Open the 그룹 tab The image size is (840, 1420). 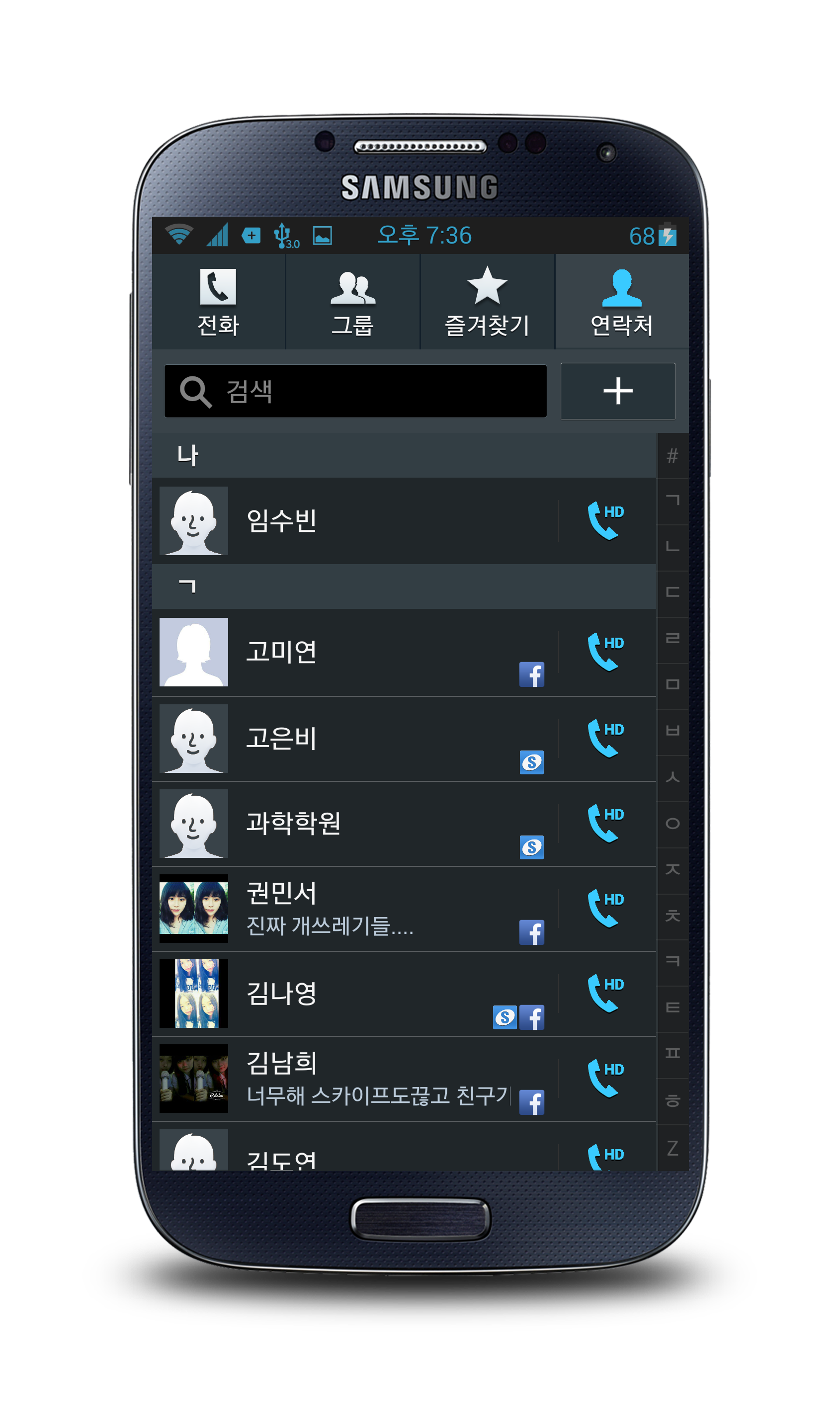[x=352, y=302]
